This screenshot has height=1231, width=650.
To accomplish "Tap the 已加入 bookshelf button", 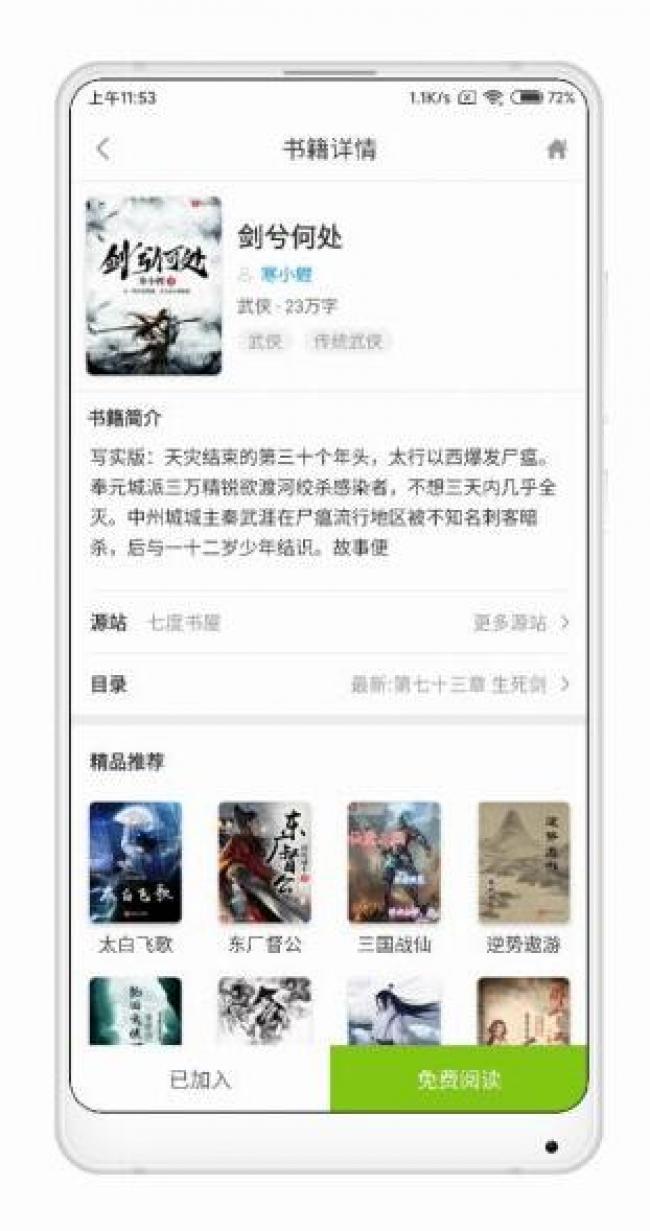I will pyautogui.click(x=200, y=1080).
